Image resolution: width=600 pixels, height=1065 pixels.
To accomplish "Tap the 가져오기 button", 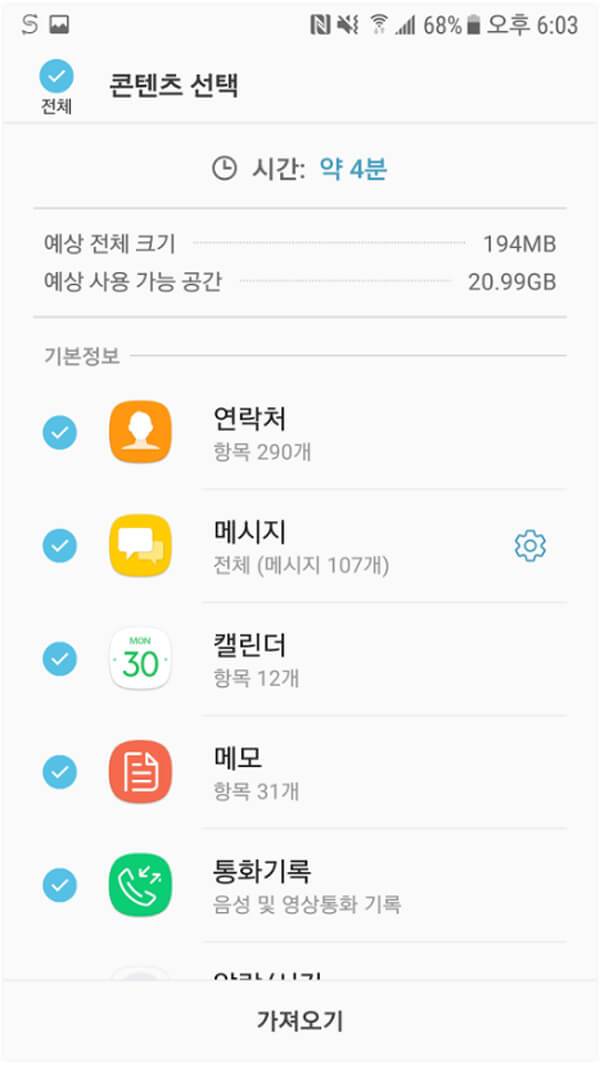I will pyautogui.click(x=300, y=1021).
